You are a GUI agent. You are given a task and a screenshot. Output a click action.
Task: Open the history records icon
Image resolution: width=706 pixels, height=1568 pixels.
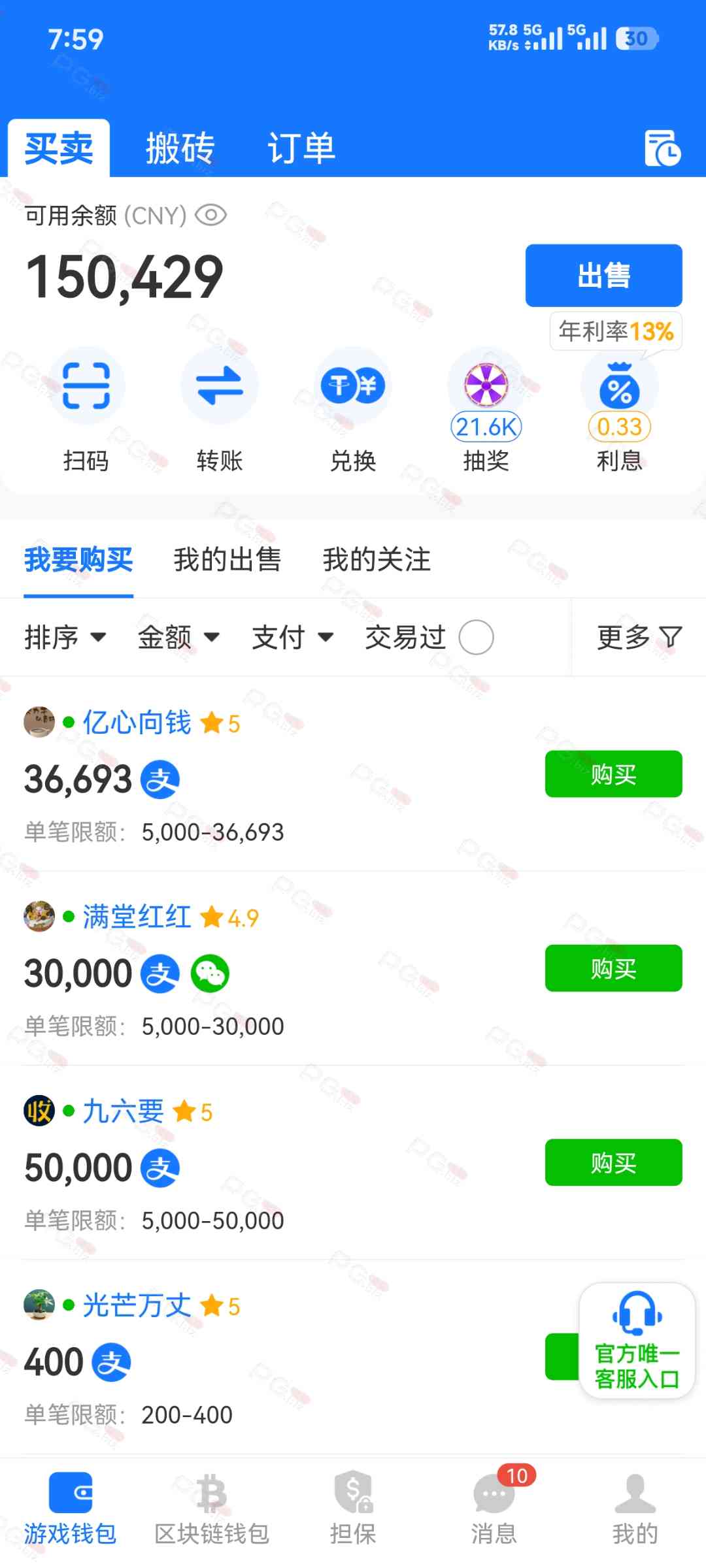click(662, 148)
